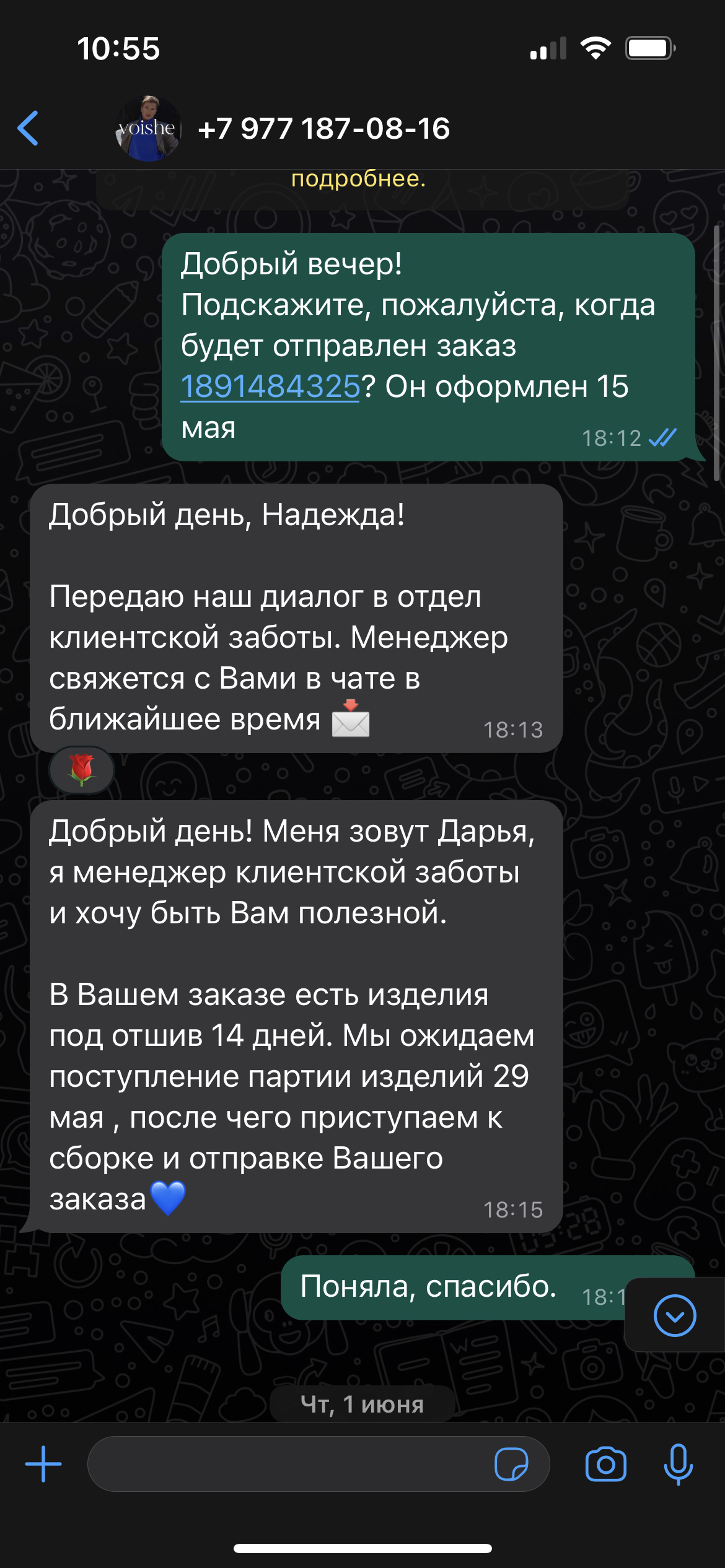Open the order number 1891484325 link

pyautogui.click(x=270, y=386)
